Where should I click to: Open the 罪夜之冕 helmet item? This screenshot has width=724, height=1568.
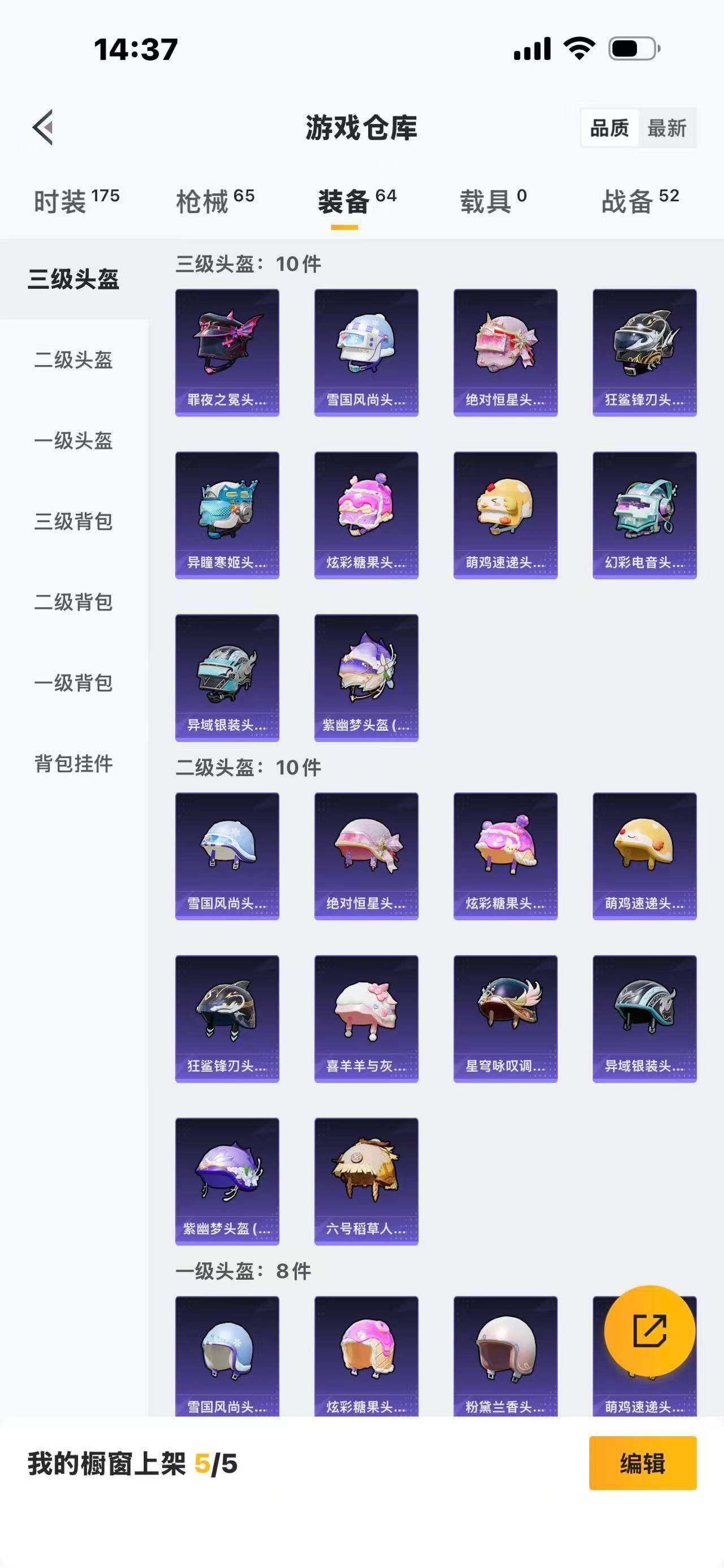pyautogui.click(x=227, y=353)
